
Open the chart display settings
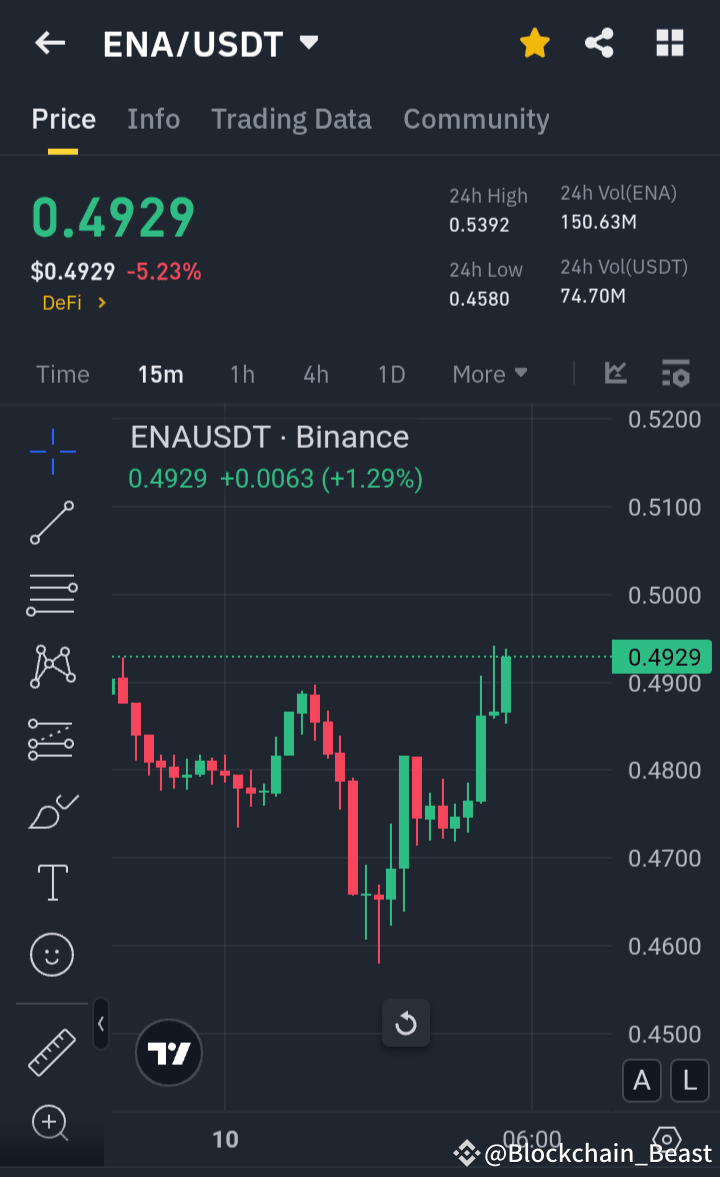click(676, 373)
